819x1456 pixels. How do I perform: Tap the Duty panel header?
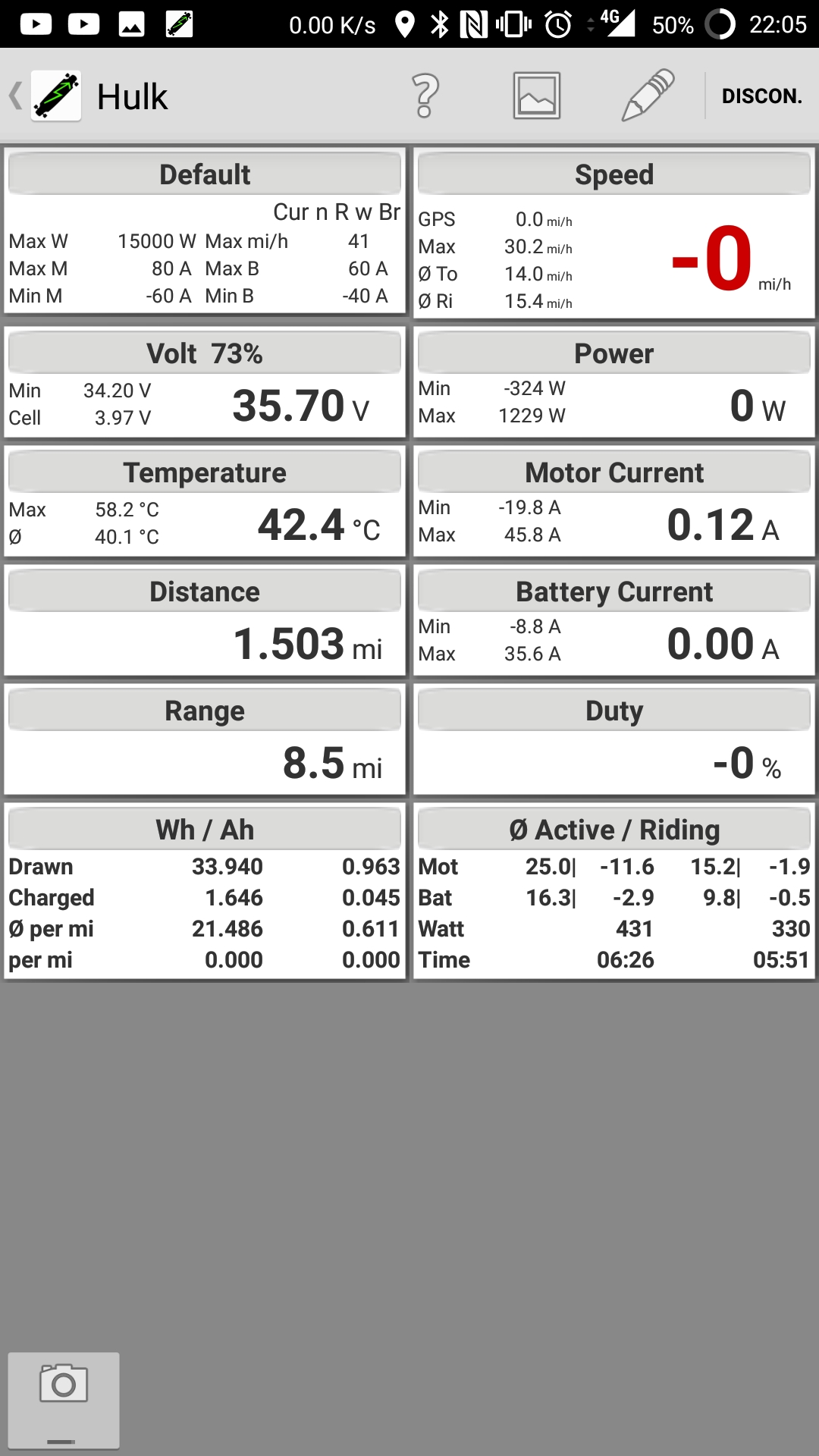click(614, 711)
